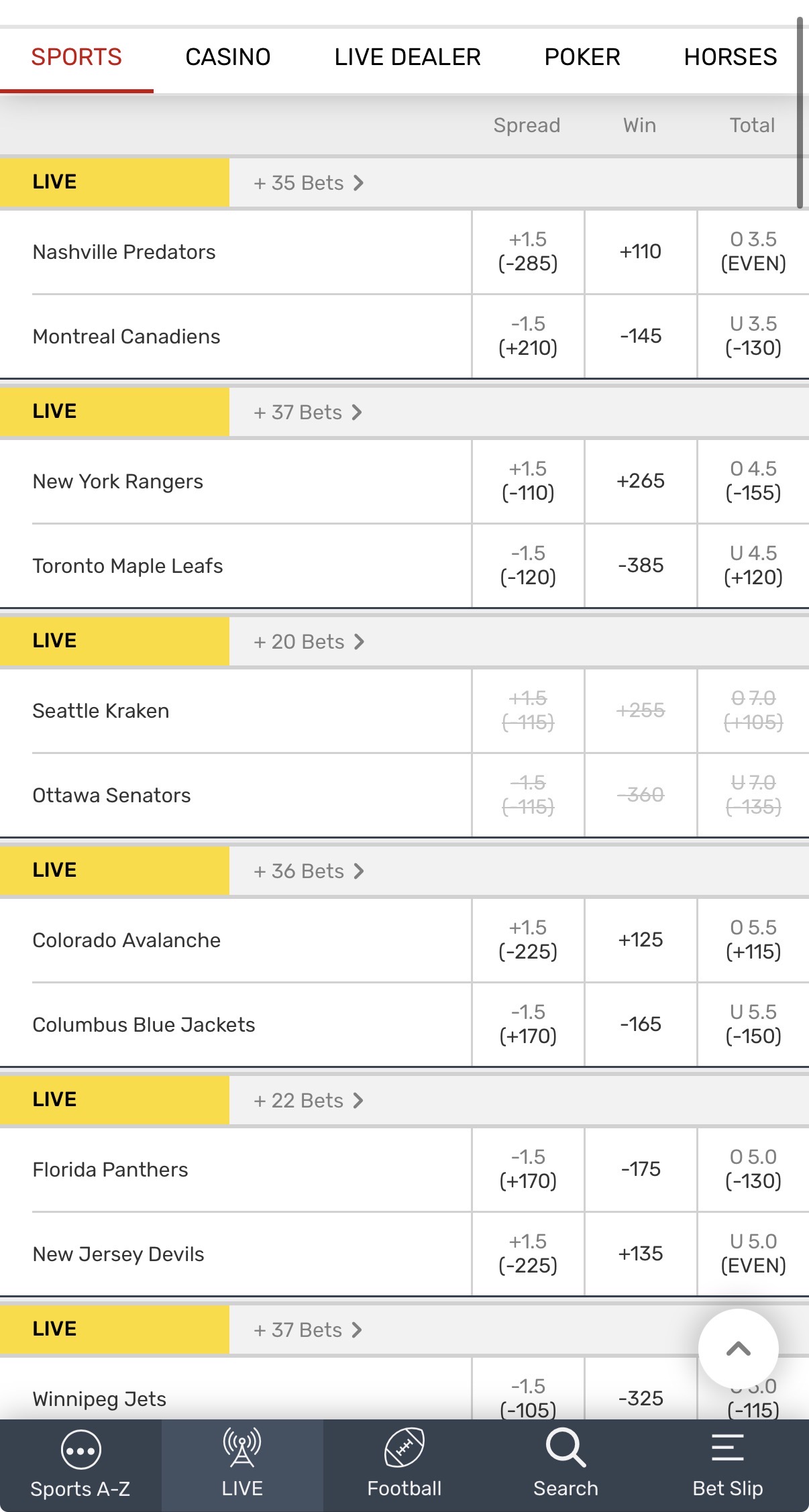
Task: Choose Under 4.5 on the Toronto Maple Leafs row
Action: point(753,565)
